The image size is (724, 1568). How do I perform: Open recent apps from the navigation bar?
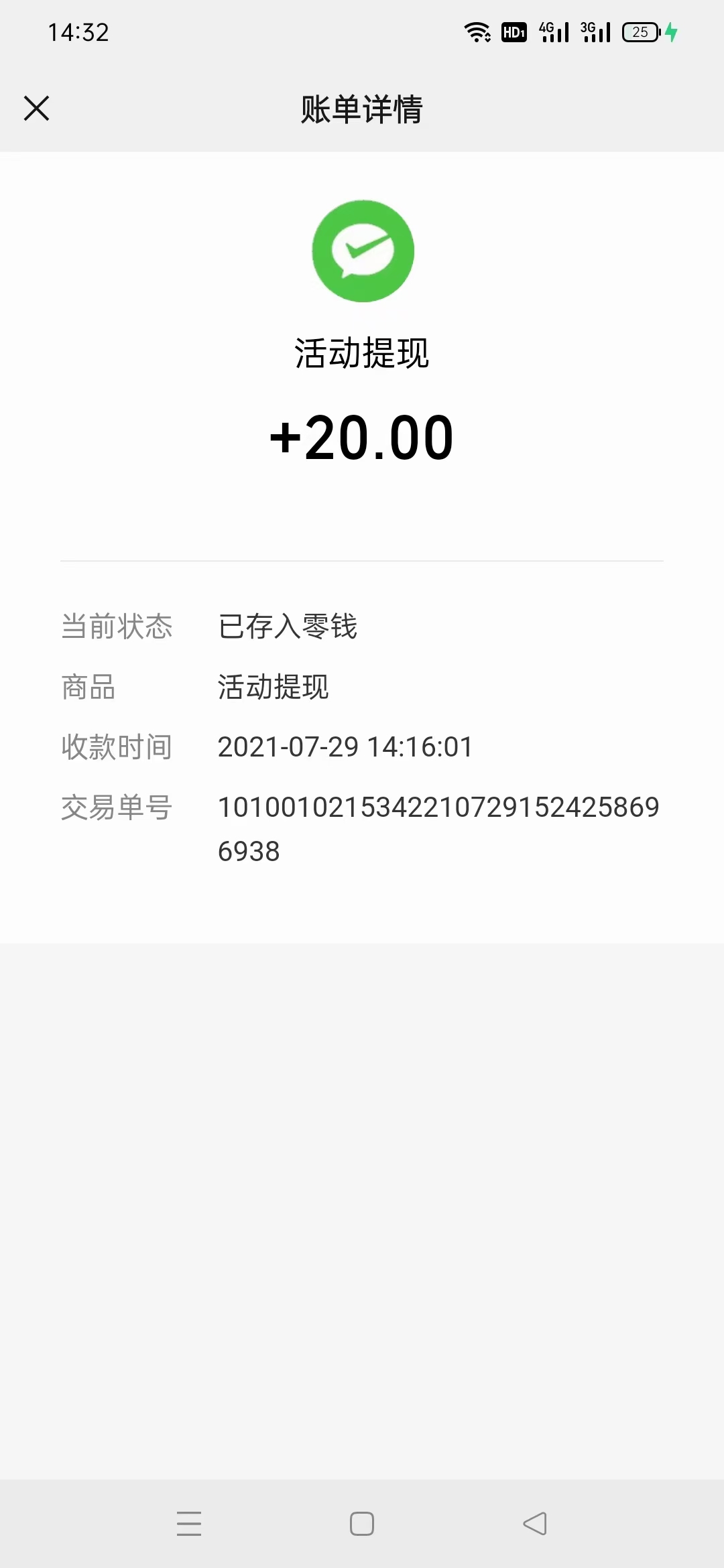click(189, 1523)
